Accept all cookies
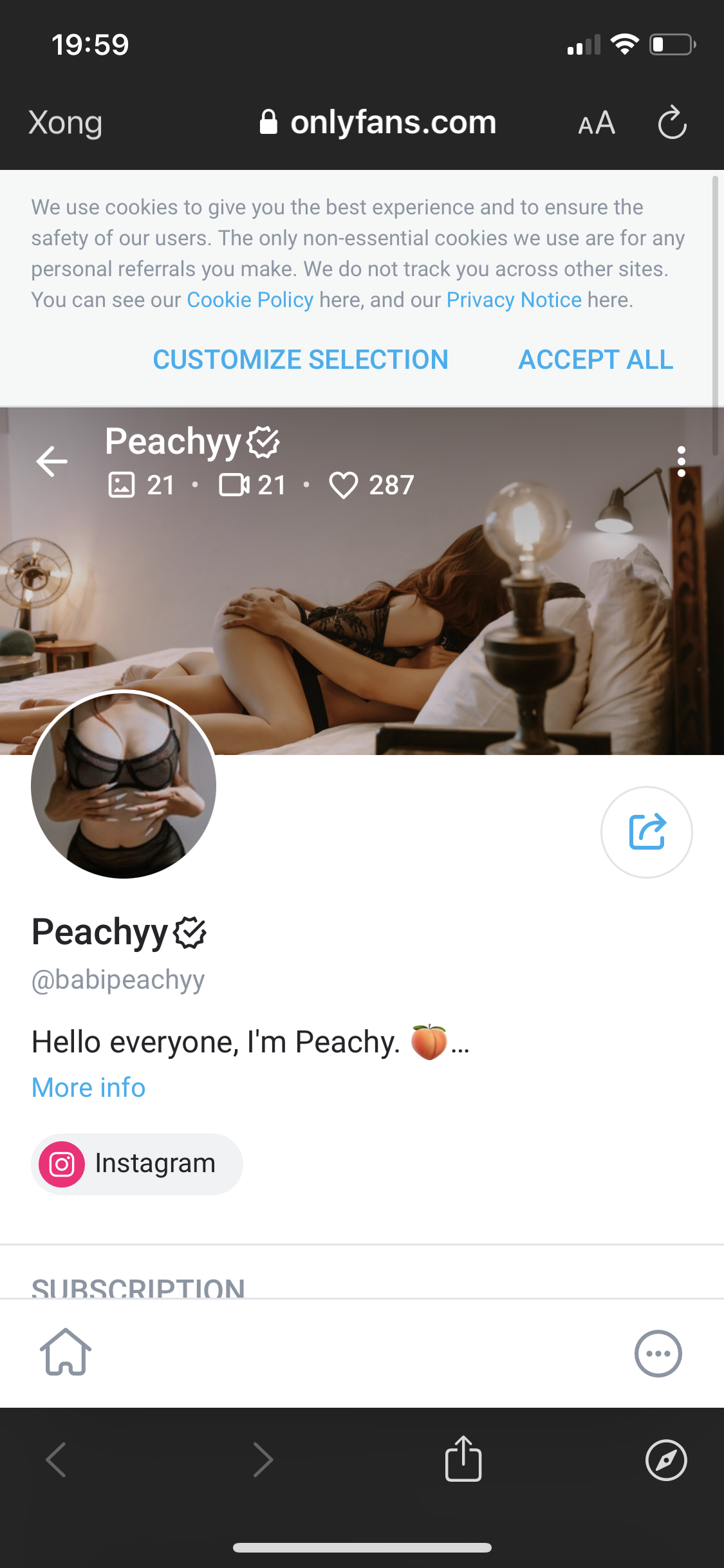The image size is (724, 1568). click(596, 359)
